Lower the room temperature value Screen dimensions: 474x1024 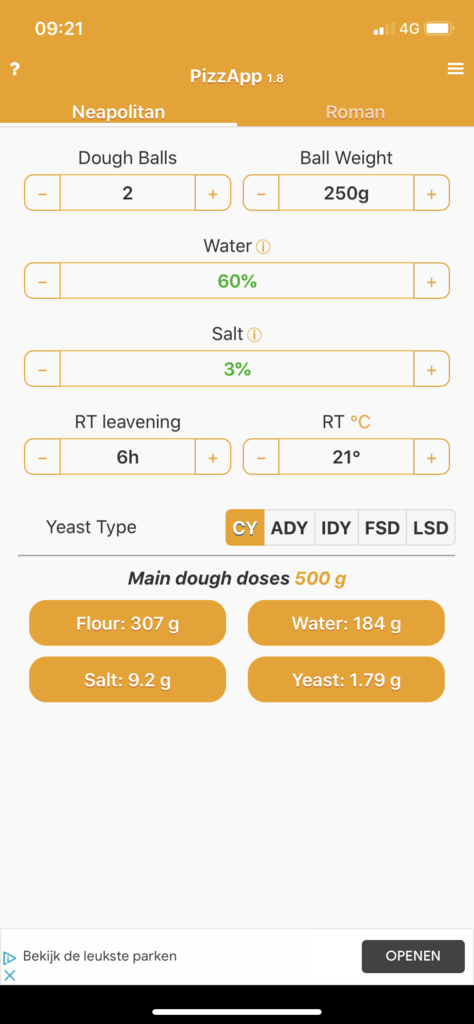(261, 457)
